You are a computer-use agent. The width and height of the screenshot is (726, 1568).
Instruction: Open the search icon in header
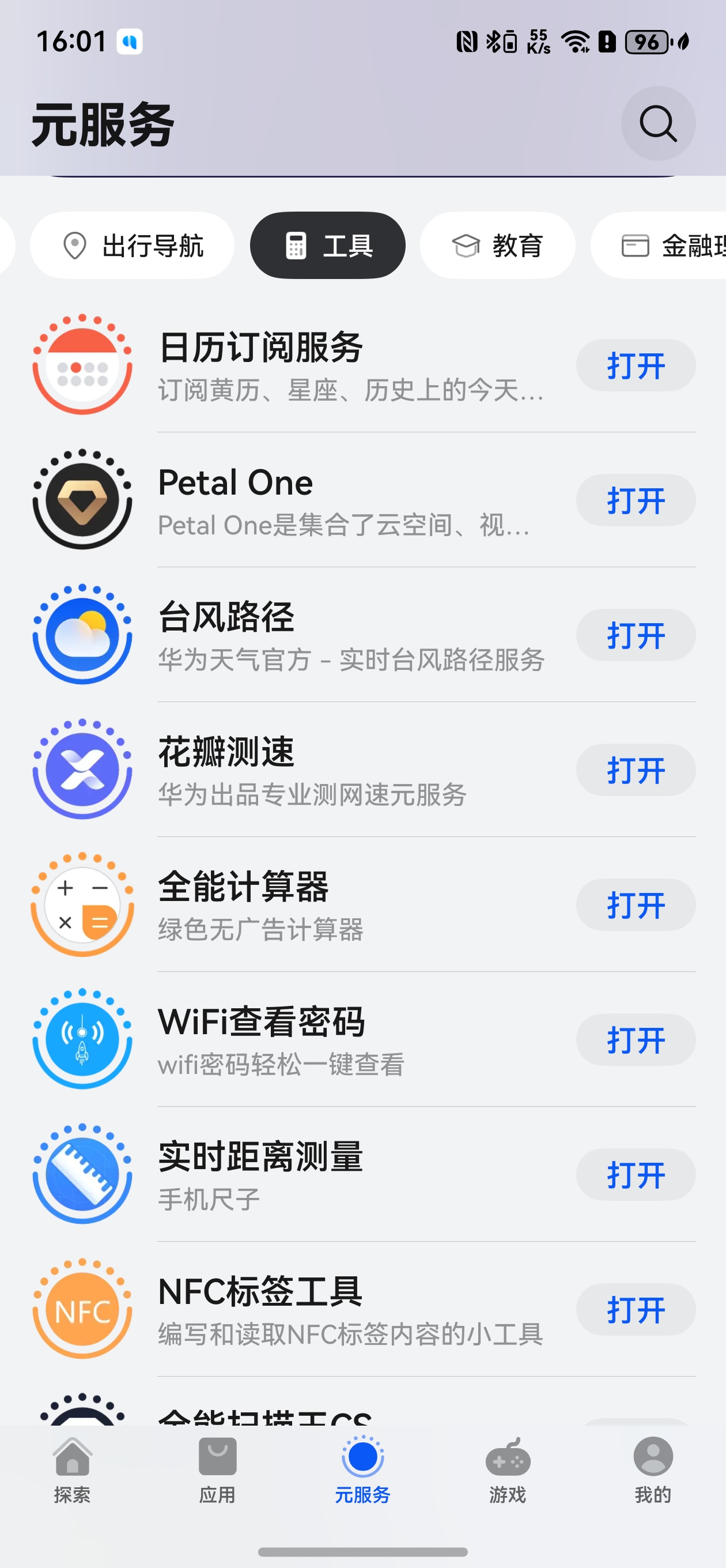[x=658, y=123]
